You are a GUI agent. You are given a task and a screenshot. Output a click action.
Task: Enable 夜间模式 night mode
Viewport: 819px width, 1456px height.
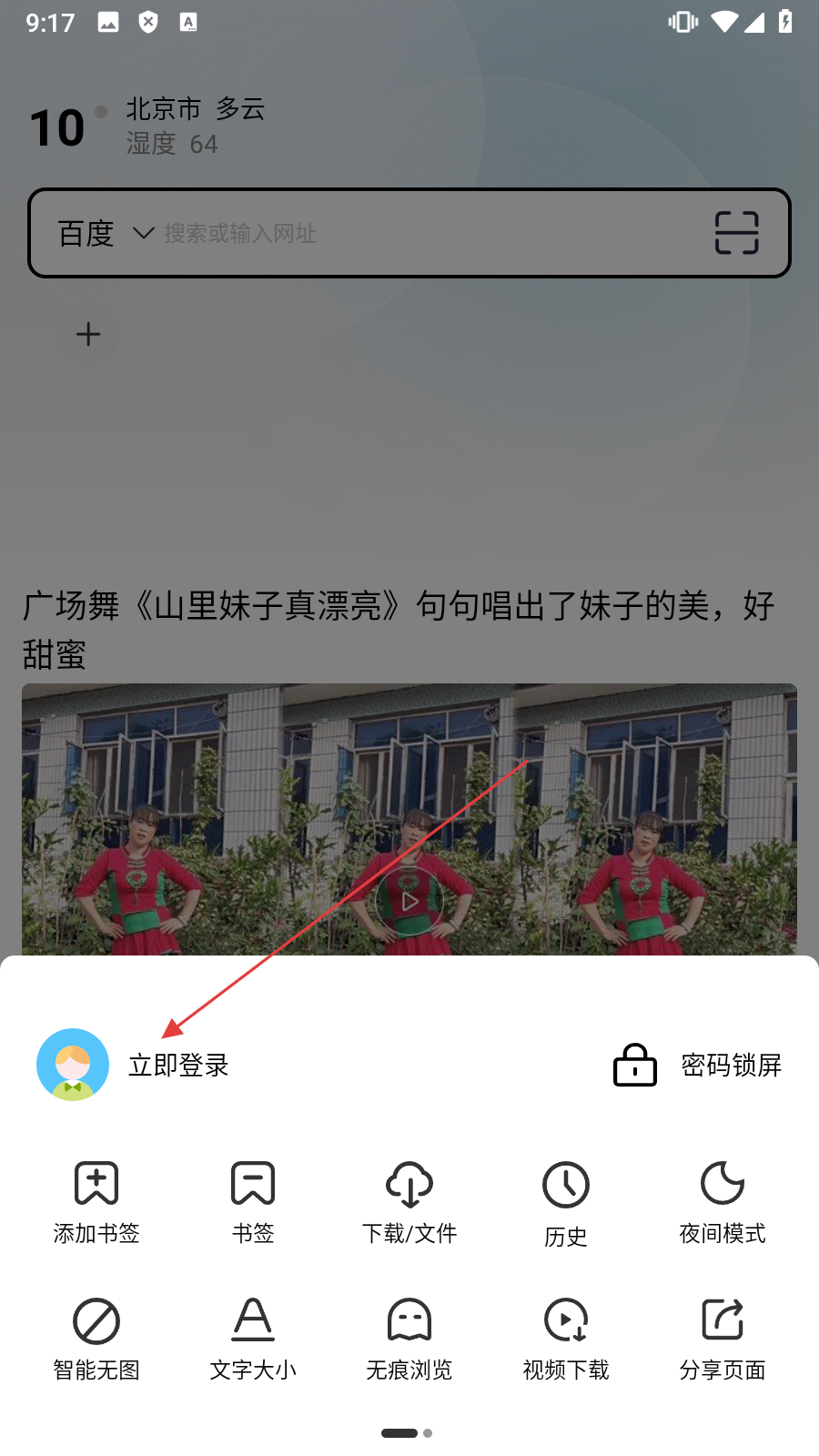pyautogui.click(x=723, y=1201)
